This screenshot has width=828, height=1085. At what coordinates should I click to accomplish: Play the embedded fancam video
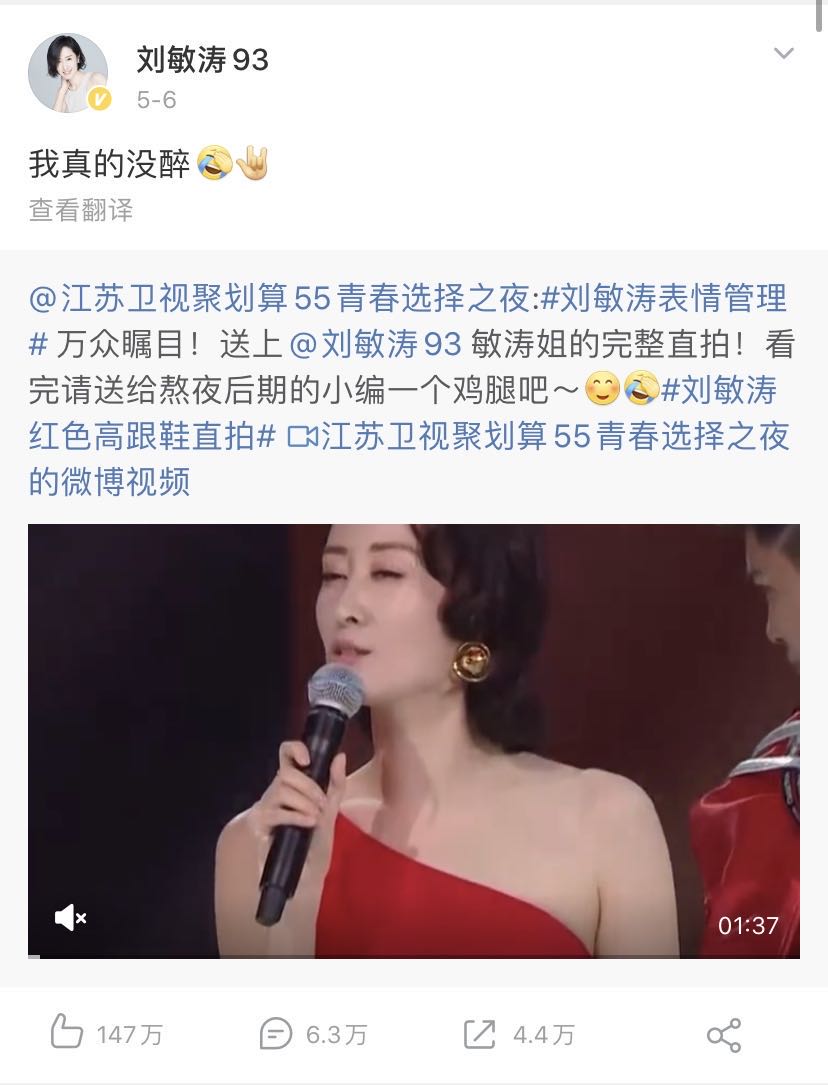[413, 740]
